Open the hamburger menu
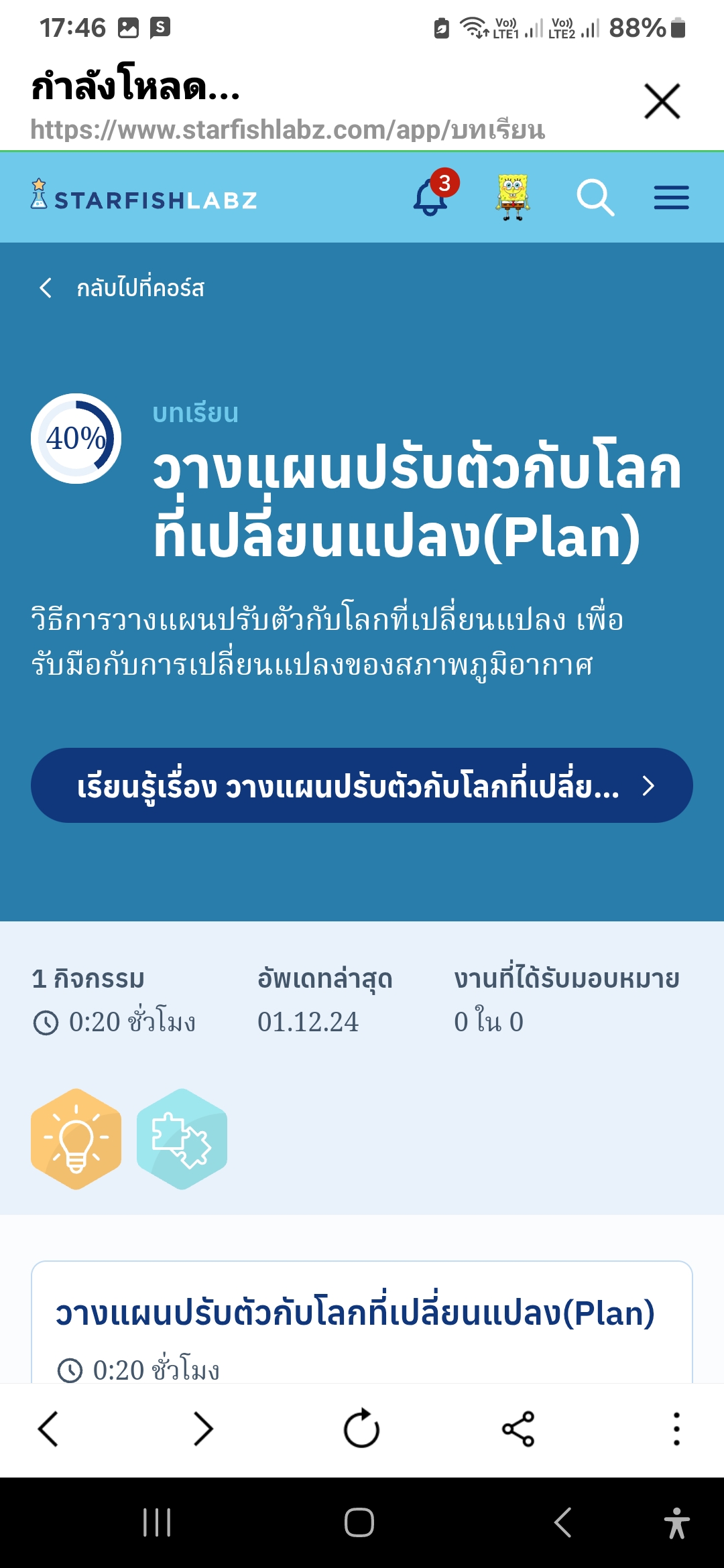 tap(671, 198)
